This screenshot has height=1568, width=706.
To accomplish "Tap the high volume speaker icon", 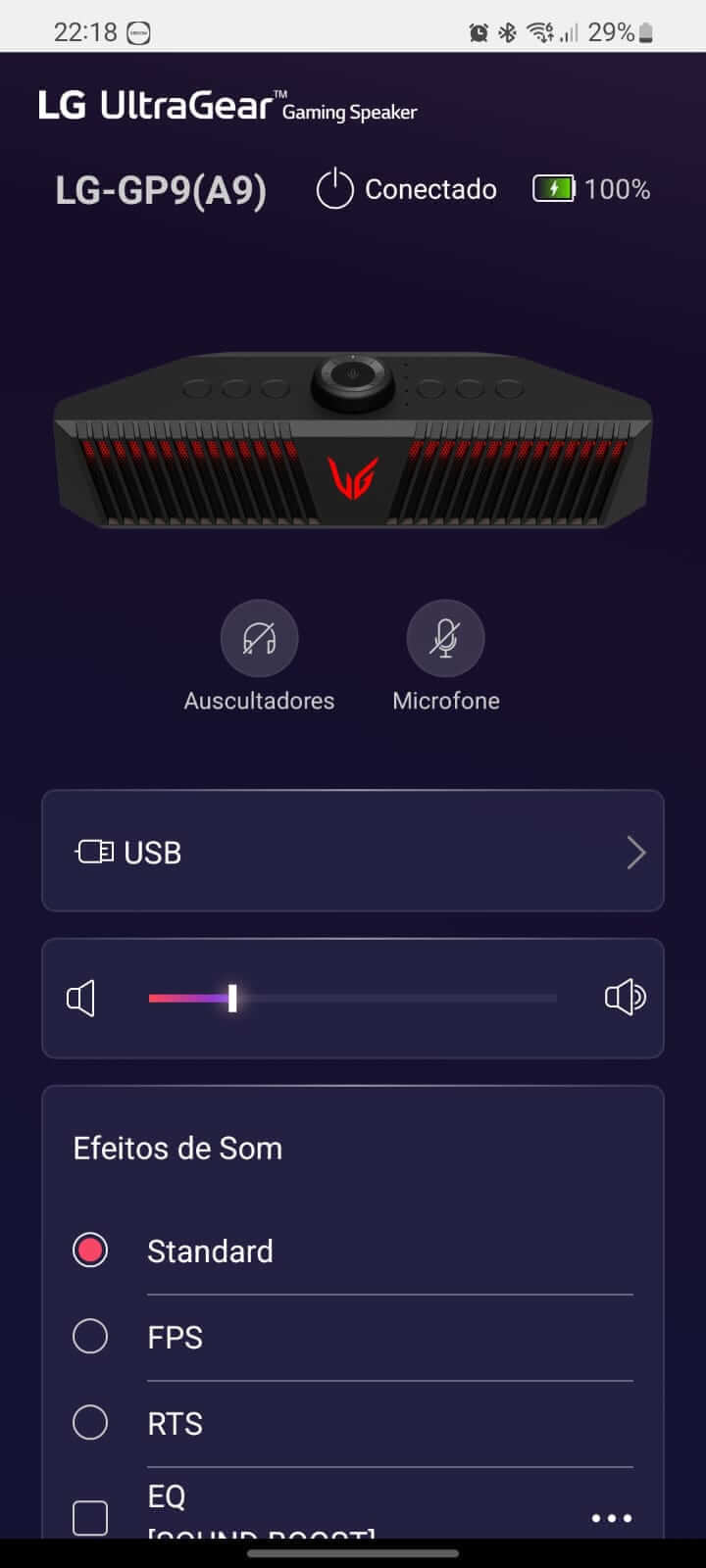I will 625,998.
